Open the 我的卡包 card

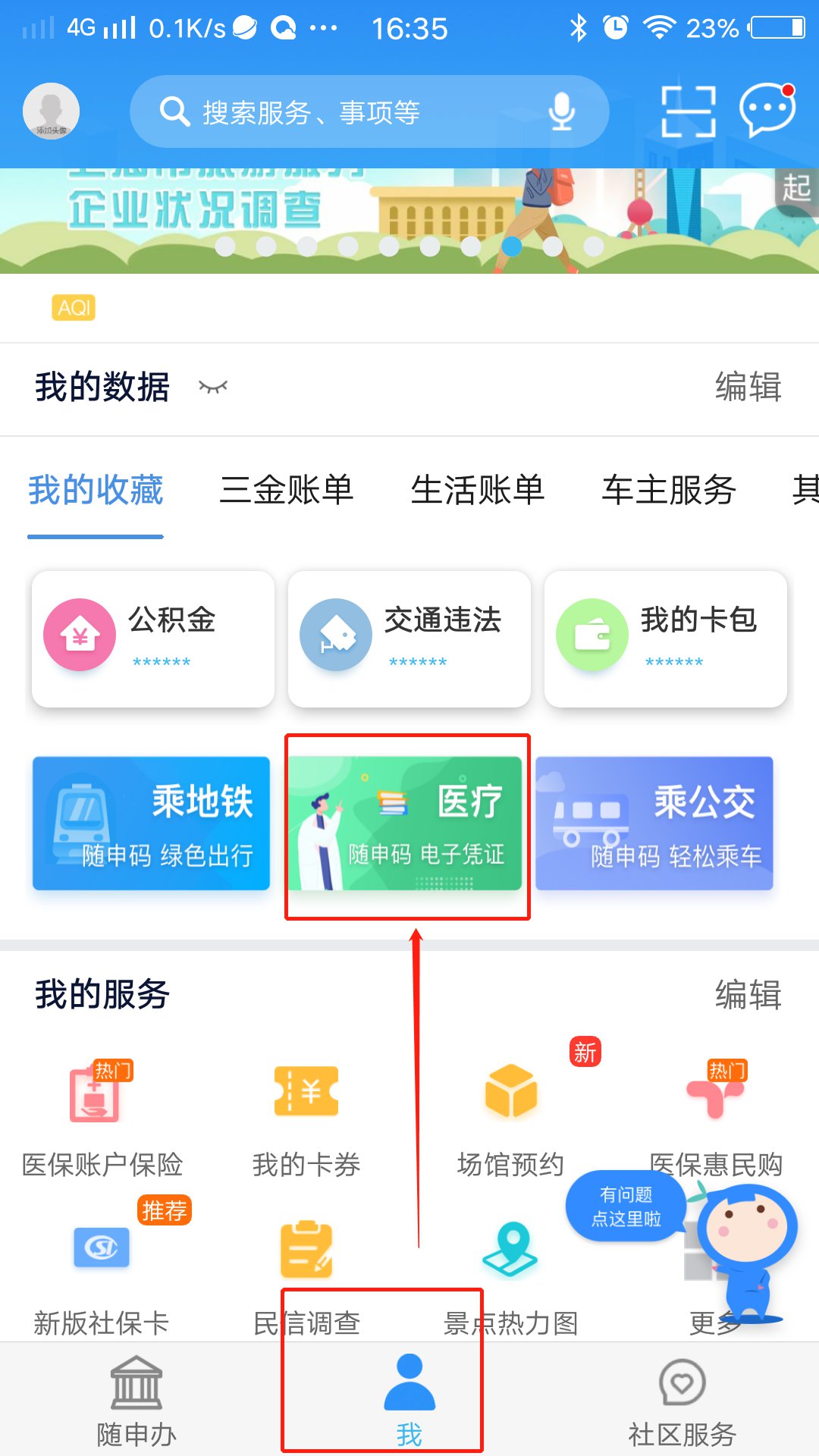point(665,639)
